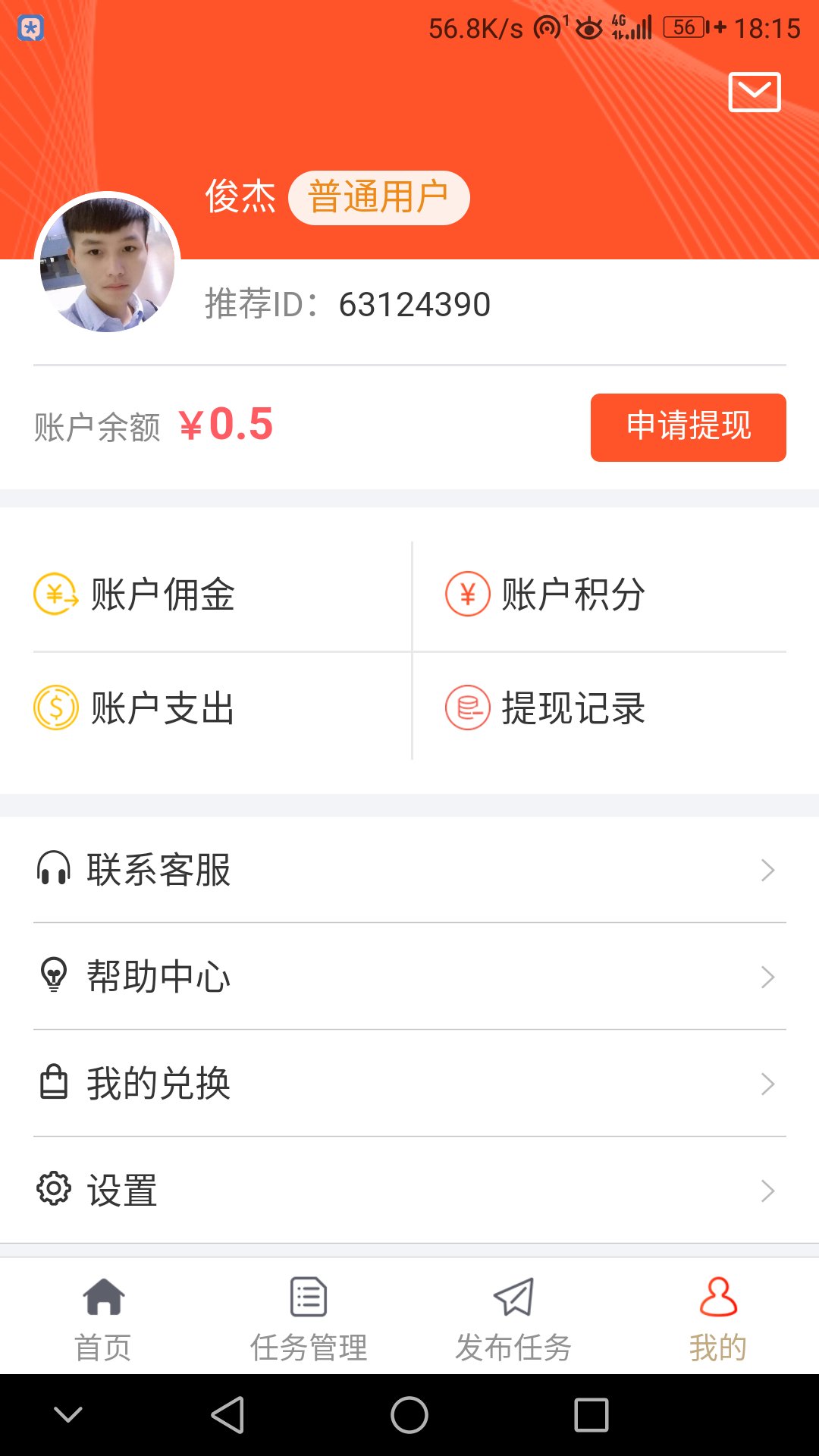
Task: Expand the 我的兑换 row chevron
Action: click(767, 1084)
